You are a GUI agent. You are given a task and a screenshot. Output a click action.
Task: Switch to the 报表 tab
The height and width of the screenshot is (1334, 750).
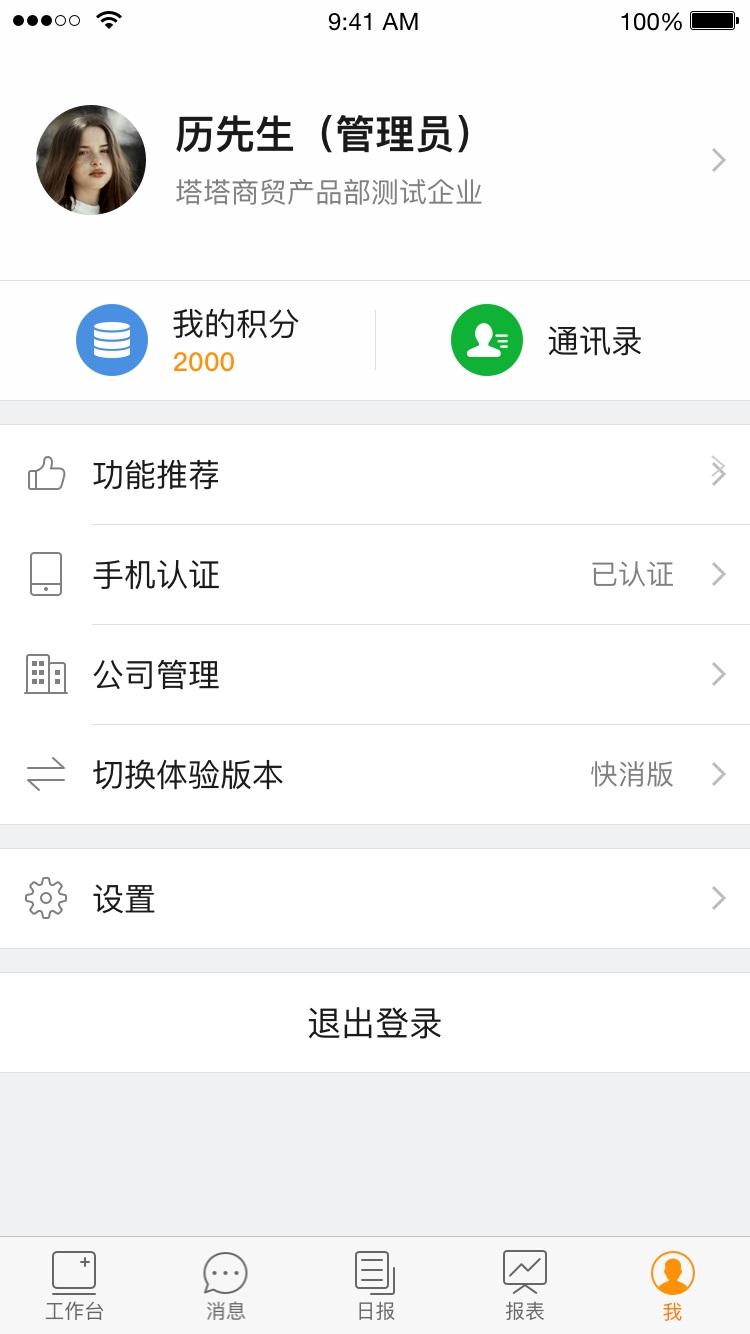525,1285
